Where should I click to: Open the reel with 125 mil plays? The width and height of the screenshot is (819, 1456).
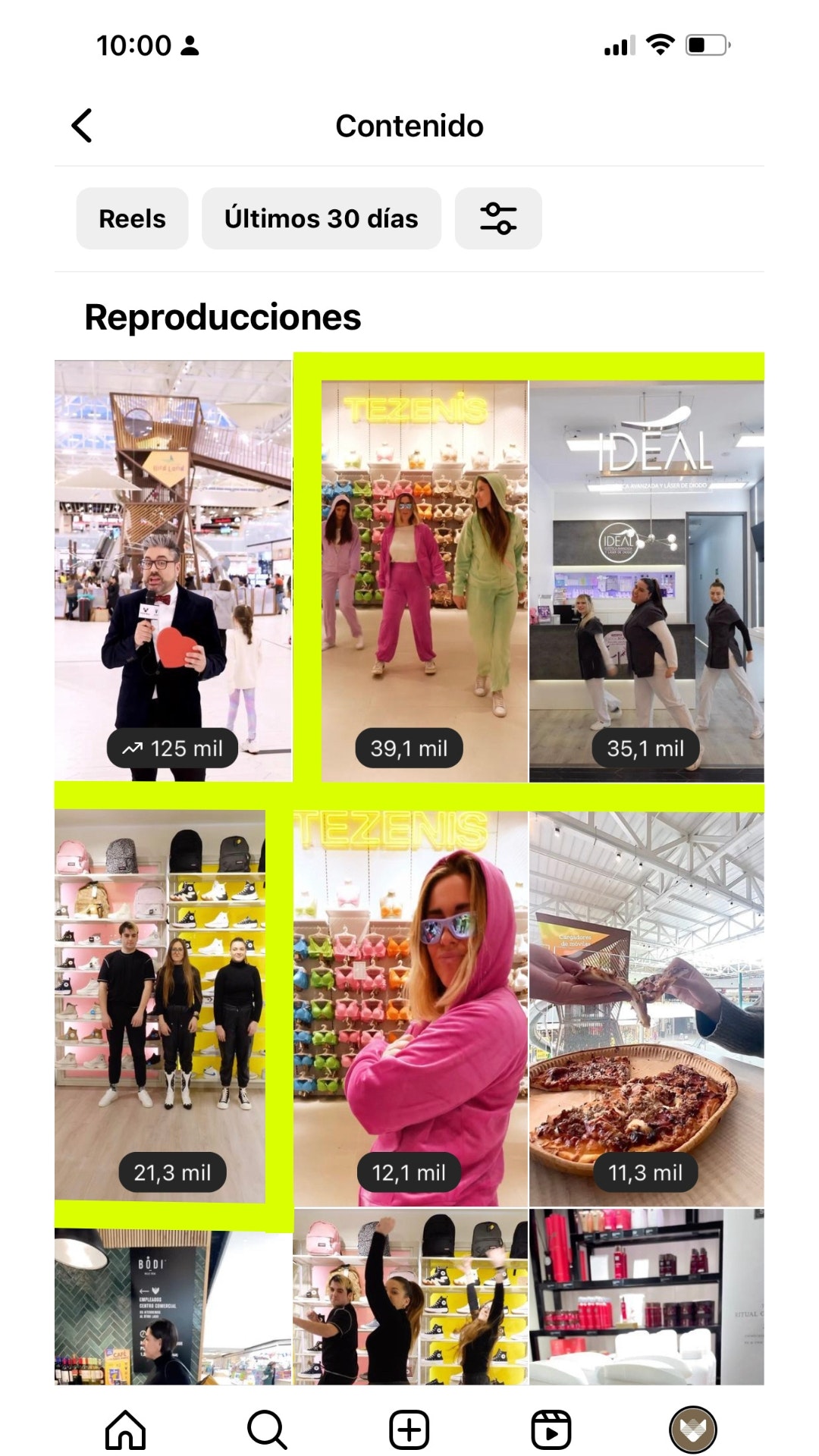[173, 570]
